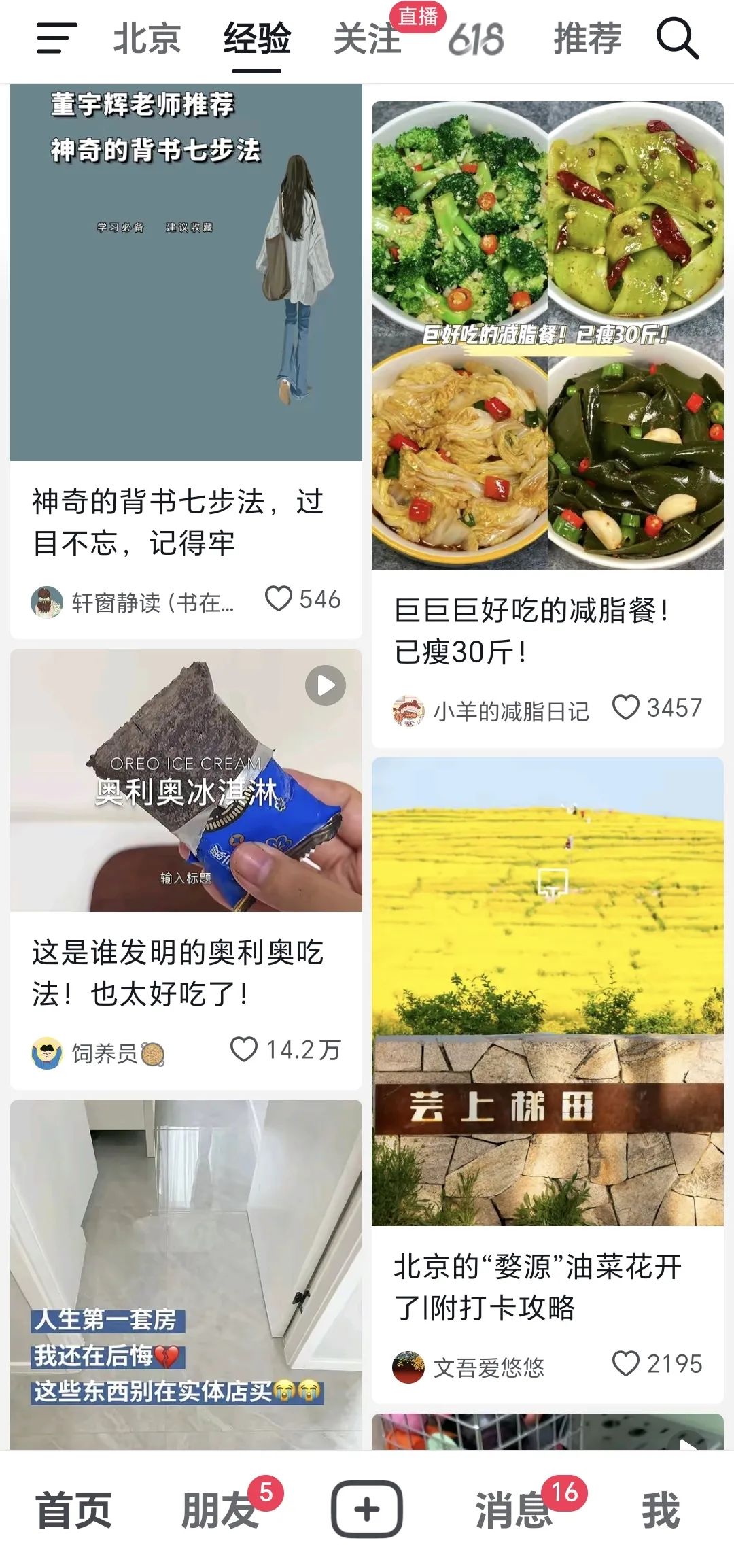
Task: Open the 消息 tab
Action: point(514,1511)
